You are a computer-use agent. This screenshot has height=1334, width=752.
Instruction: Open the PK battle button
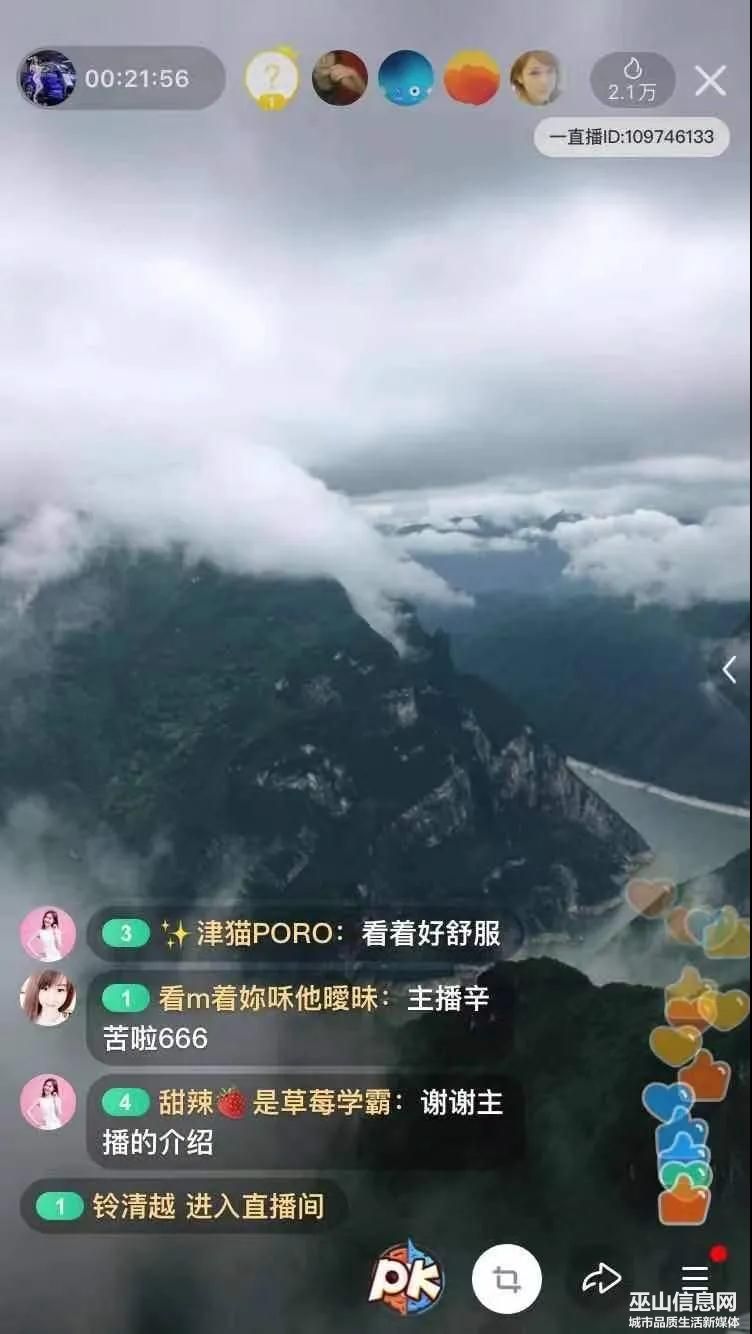click(405, 1277)
